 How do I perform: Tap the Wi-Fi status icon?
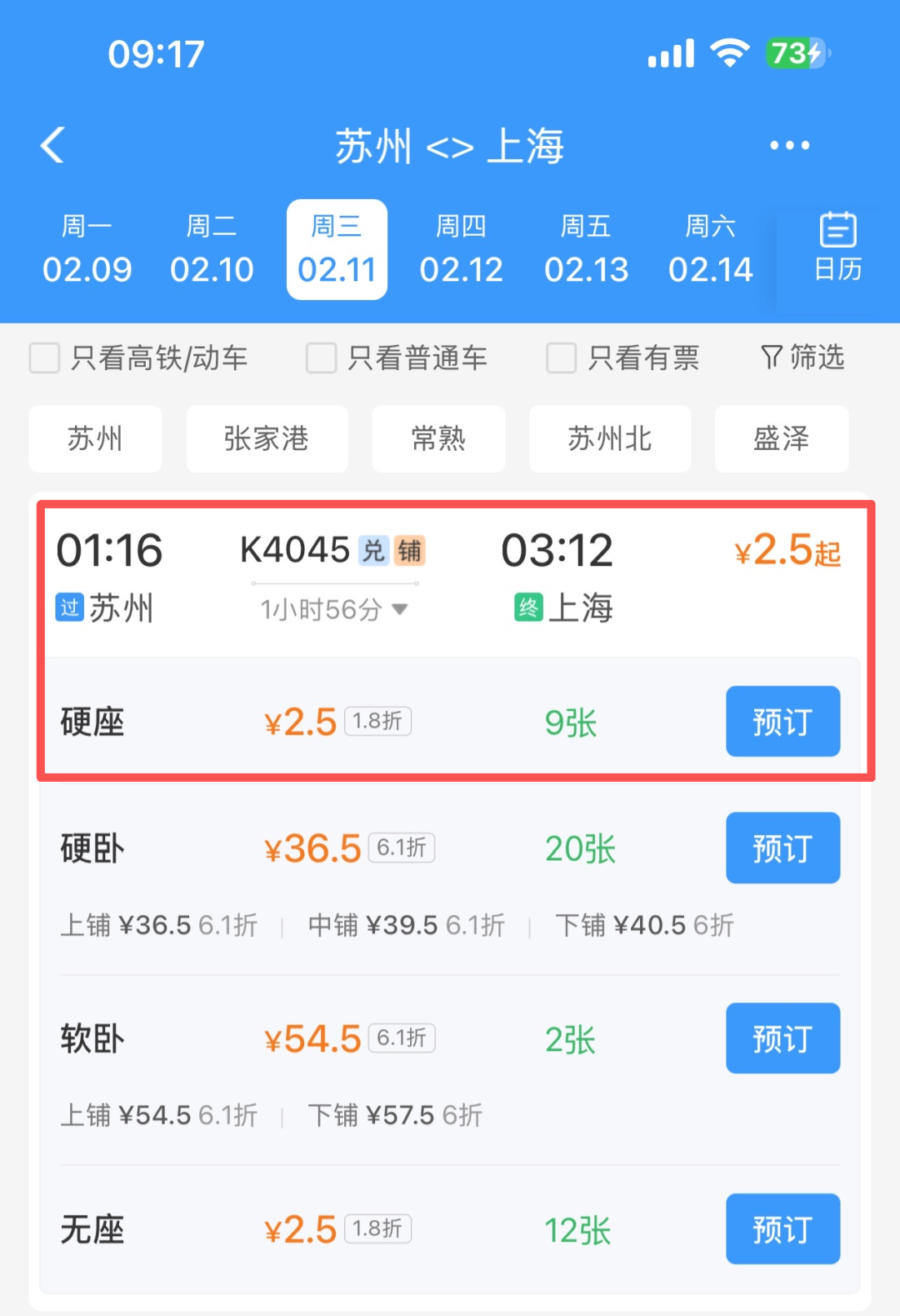tap(728, 53)
